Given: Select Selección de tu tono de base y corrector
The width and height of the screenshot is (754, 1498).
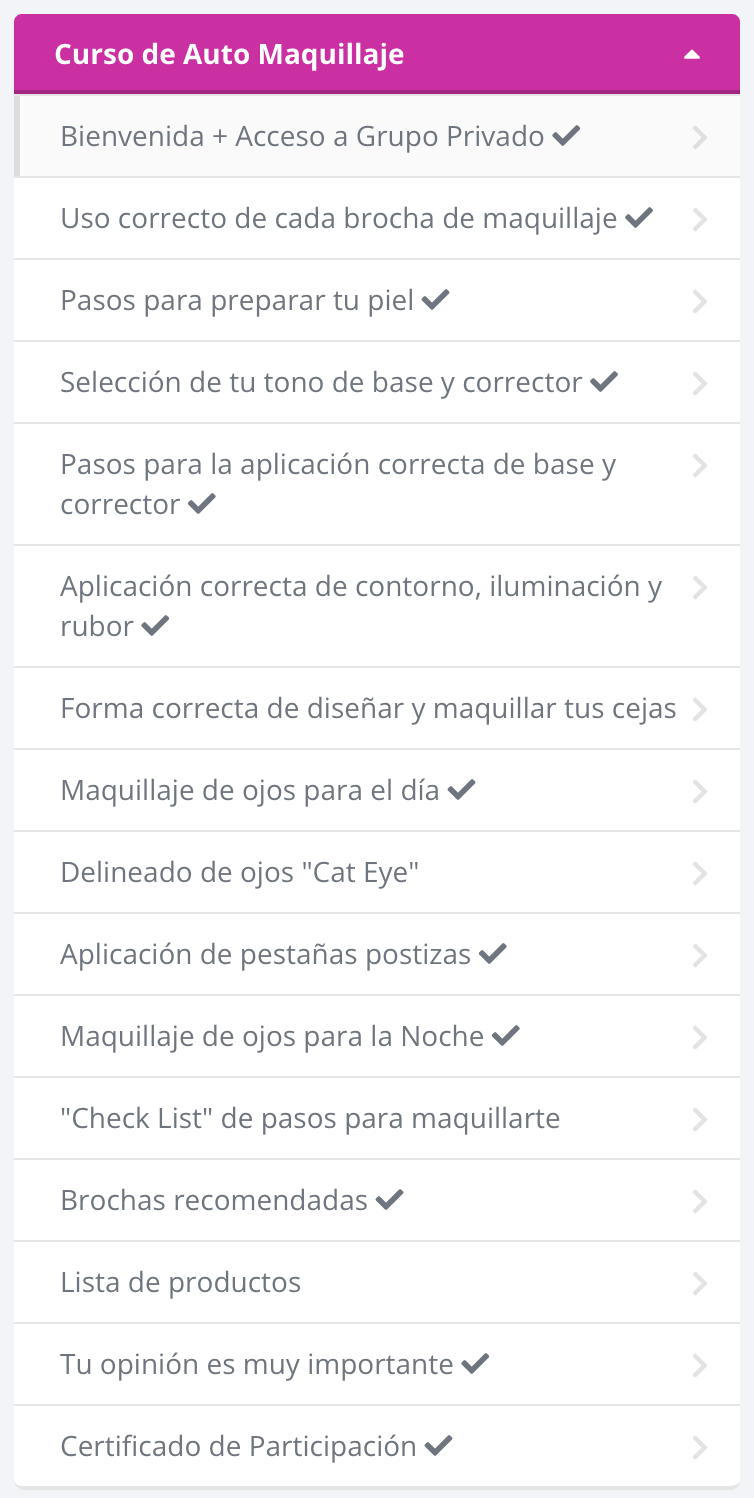Looking at the screenshot, I should pyautogui.click(x=377, y=382).
